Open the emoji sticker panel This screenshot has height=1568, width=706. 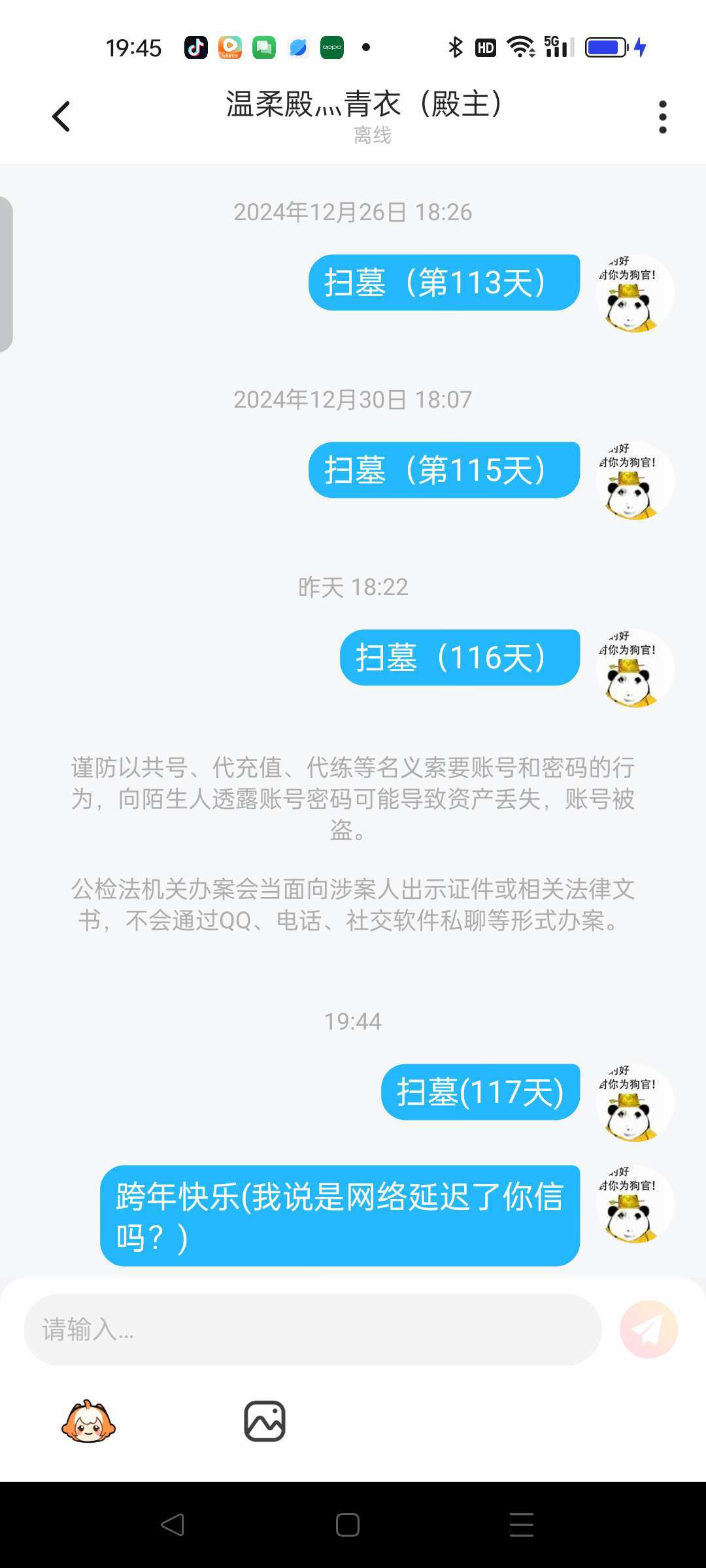click(x=88, y=1421)
